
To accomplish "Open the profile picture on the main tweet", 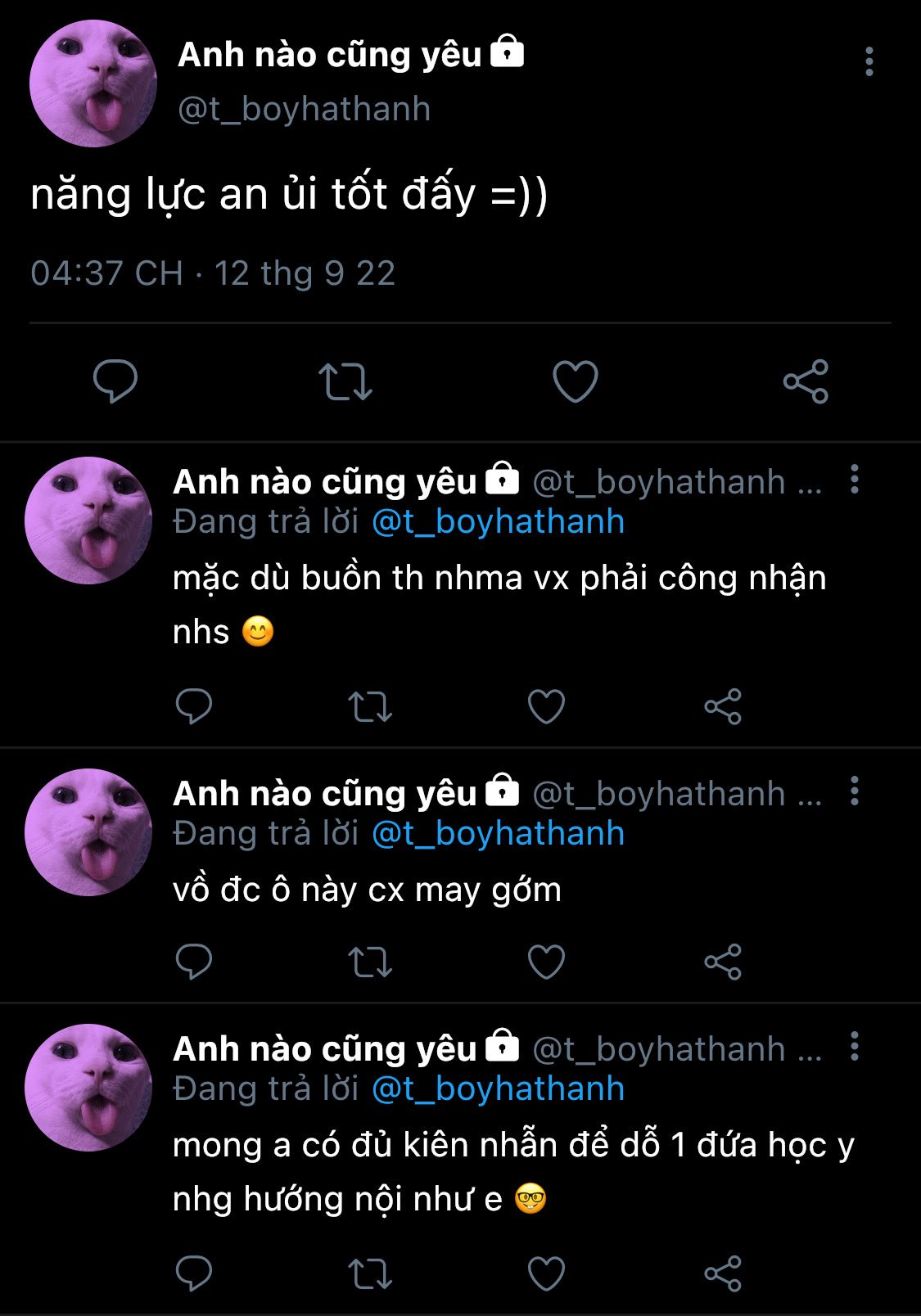I will click(93, 84).
